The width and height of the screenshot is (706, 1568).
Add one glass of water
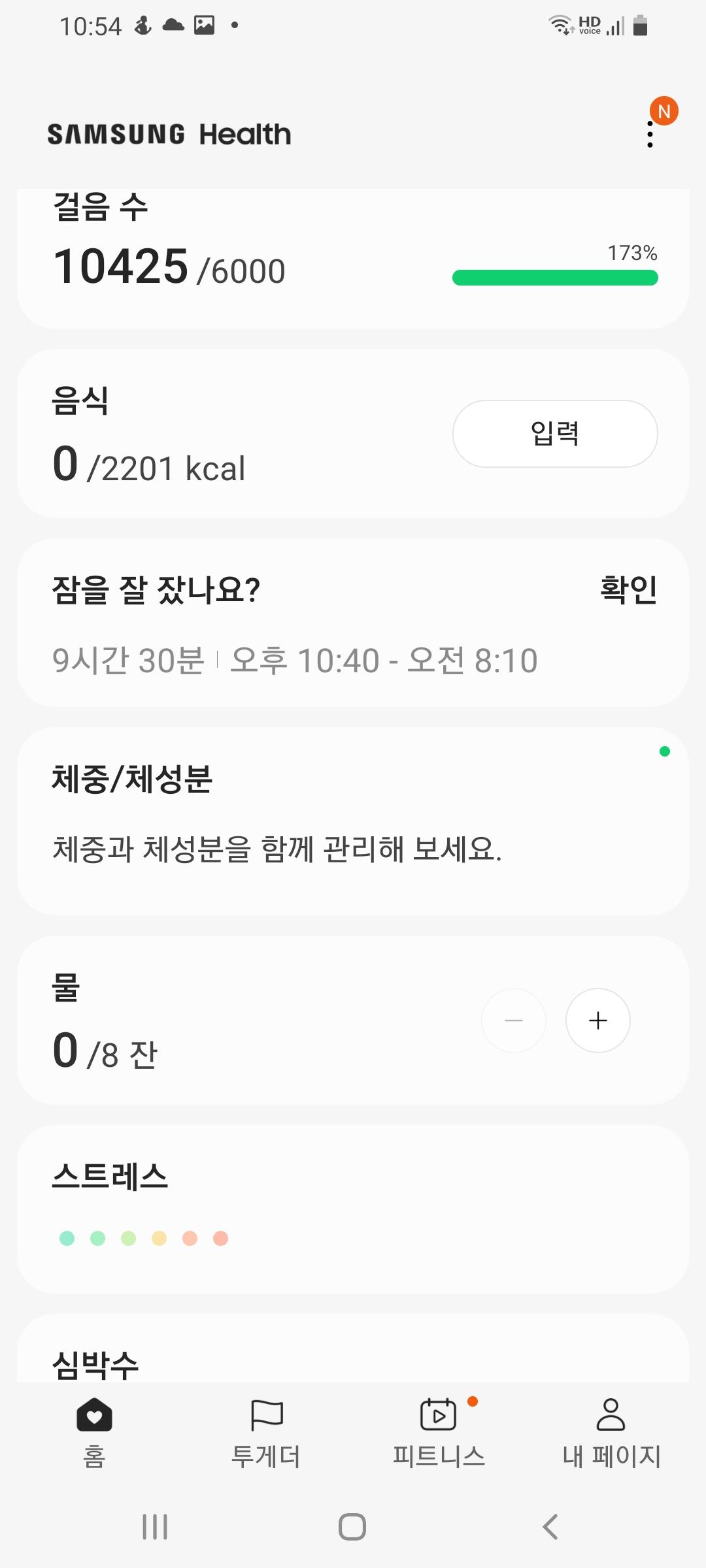(x=597, y=1021)
